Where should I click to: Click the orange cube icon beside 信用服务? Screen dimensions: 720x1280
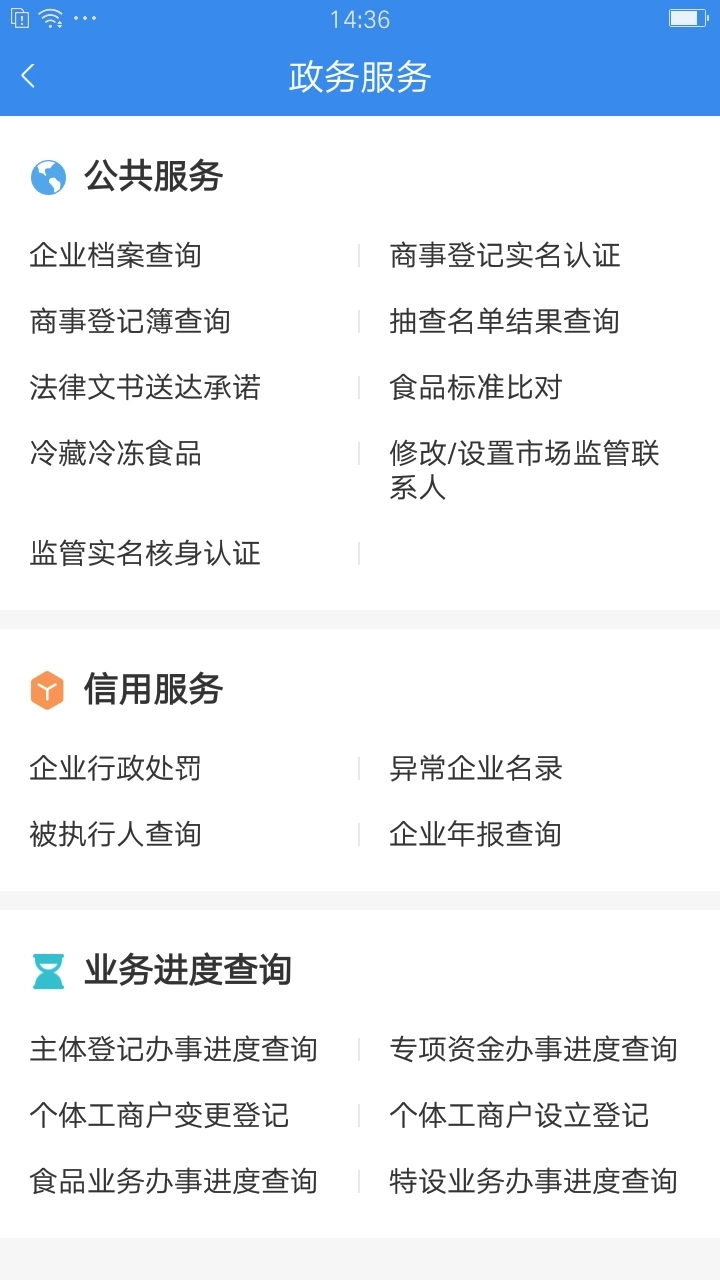point(47,689)
